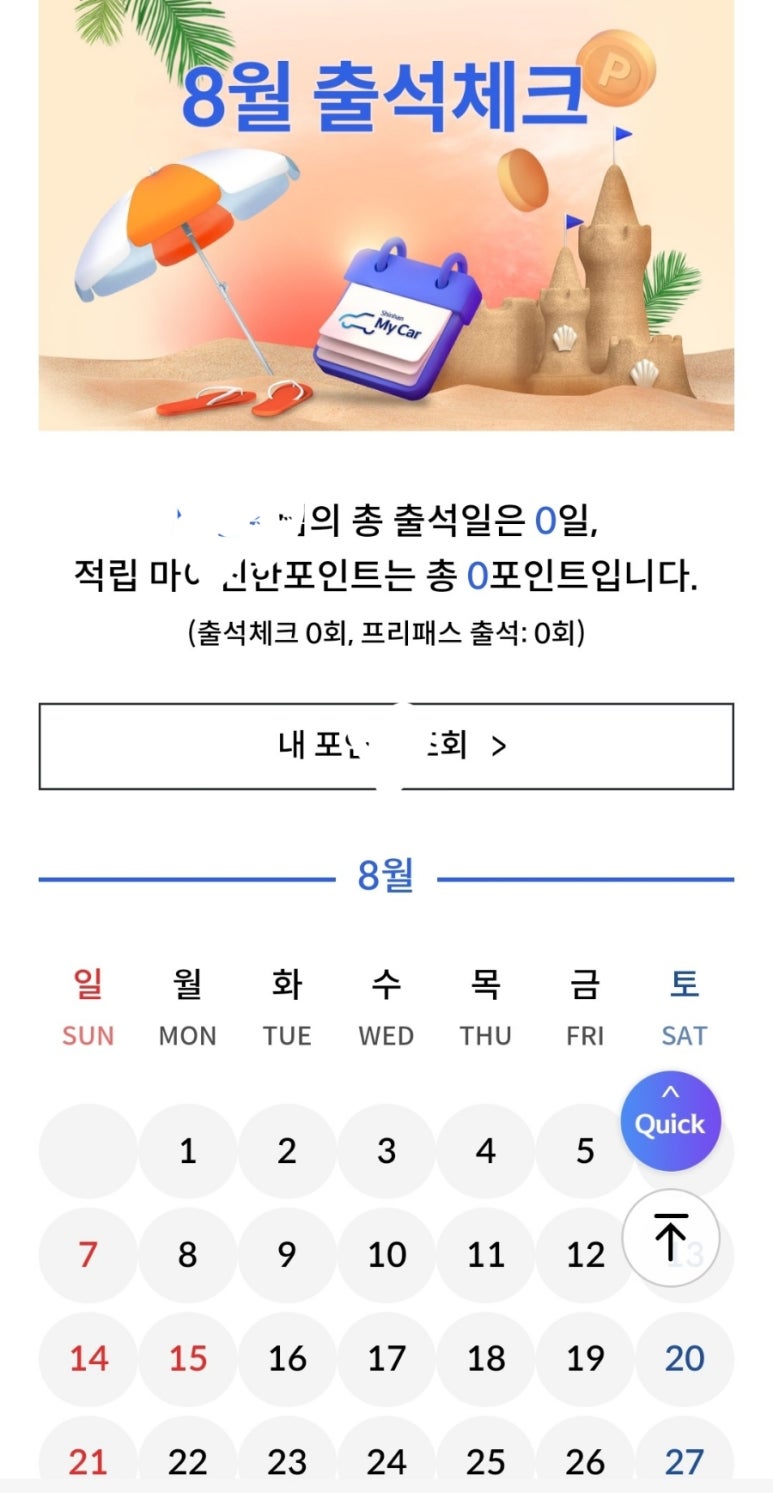Tap date 24 in the calendar
The image size is (773, 1493).
387,1462
